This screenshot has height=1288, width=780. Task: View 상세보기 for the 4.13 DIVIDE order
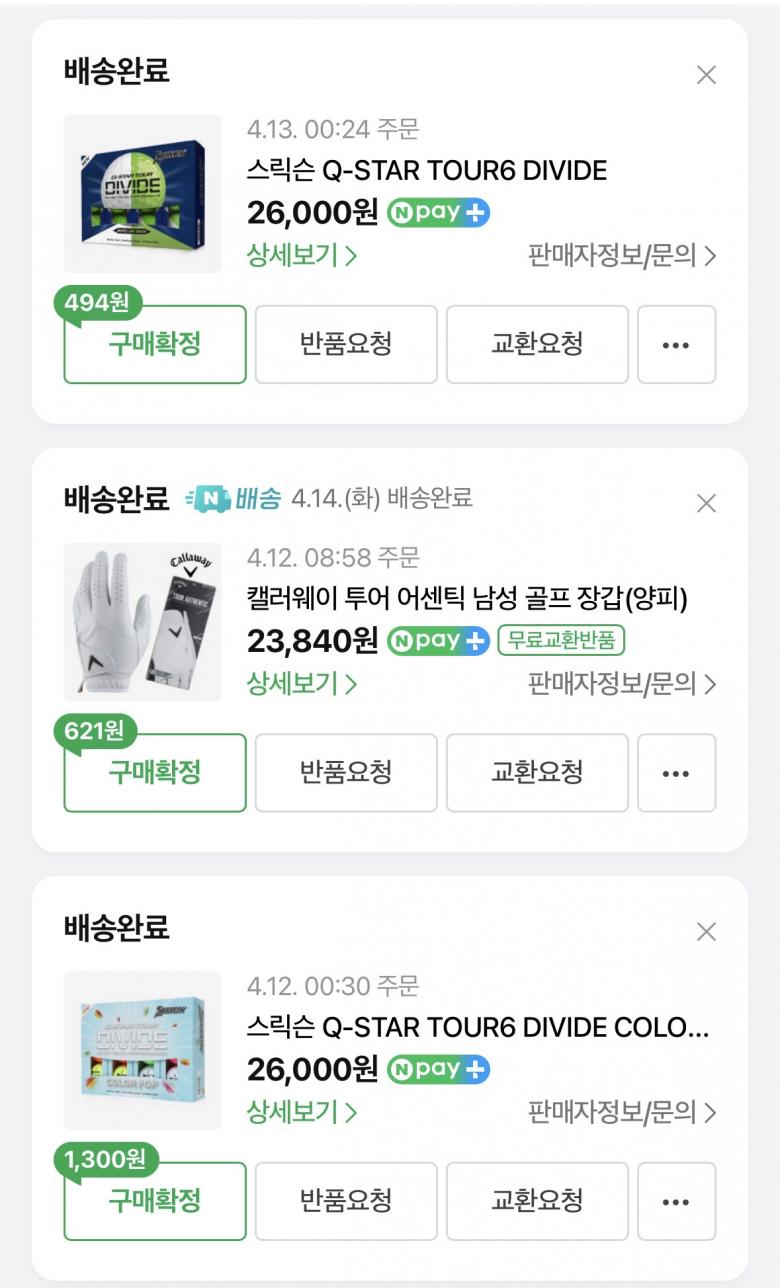[x=302, y=255]
